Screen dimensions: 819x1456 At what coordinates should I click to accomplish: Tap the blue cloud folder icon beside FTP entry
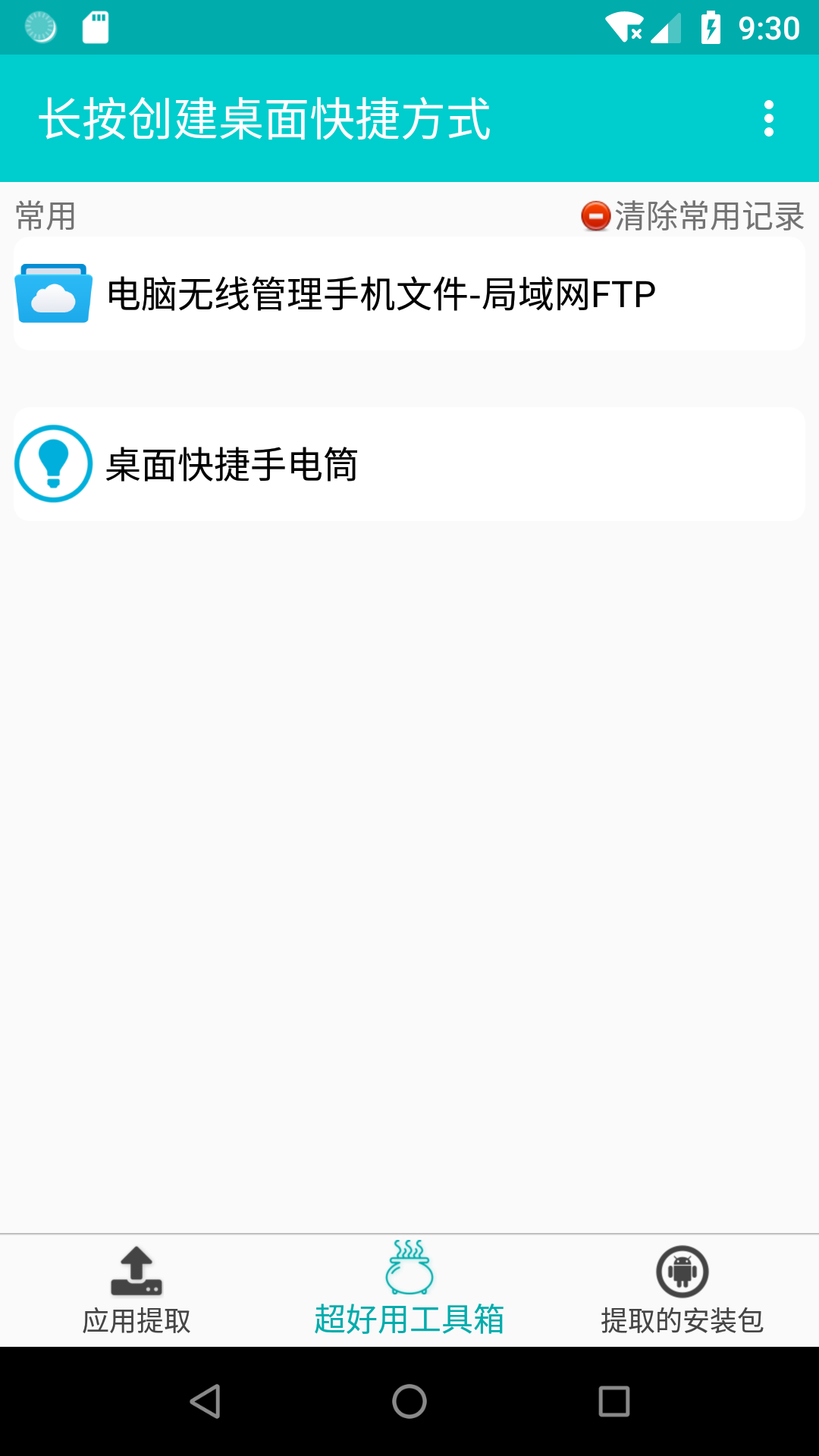52,294
